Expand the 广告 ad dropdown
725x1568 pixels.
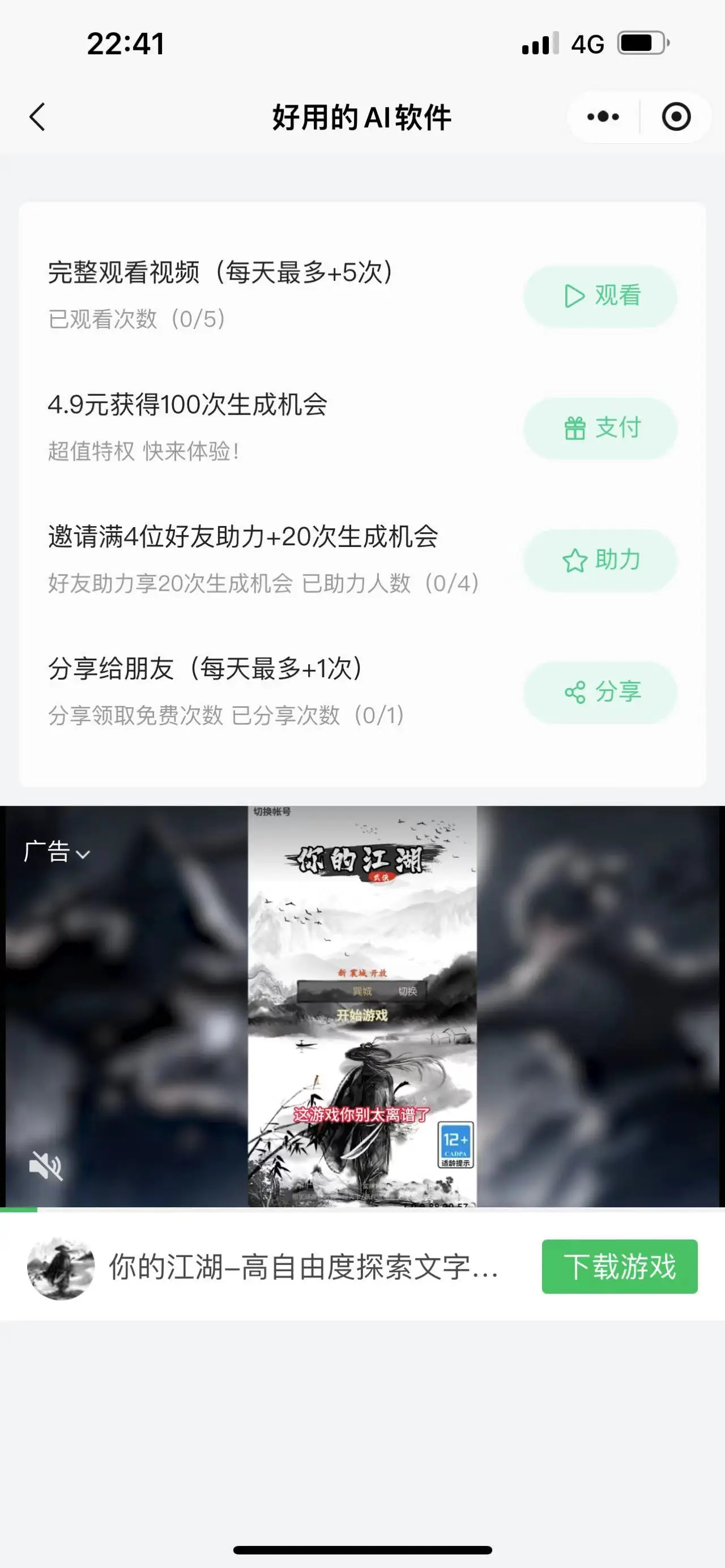(x=57, y=852)
